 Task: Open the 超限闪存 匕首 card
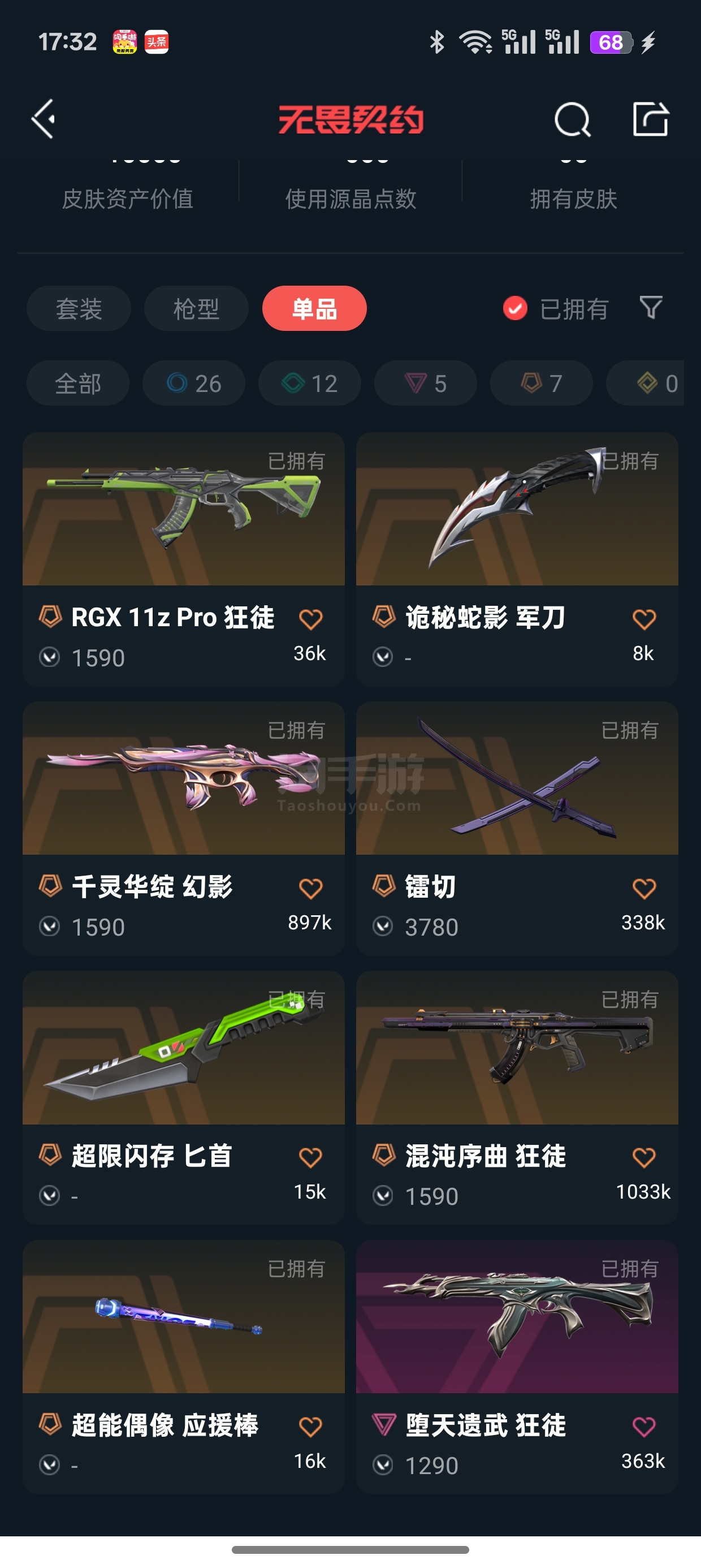pos(184,1097)
